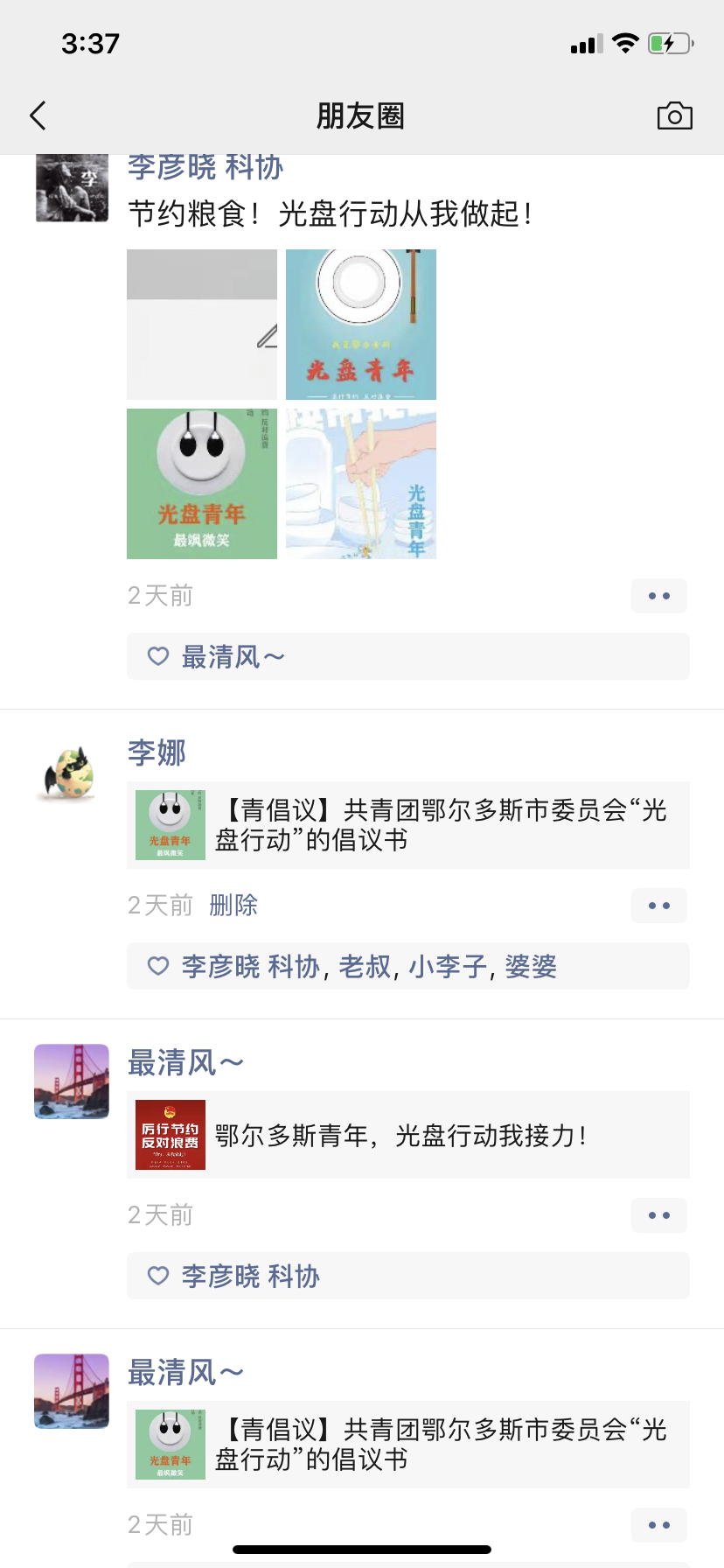Tap 最清风～'s bridge avatar
724x1568 pixels.
pyautogui.click(x=71, y=1081)
